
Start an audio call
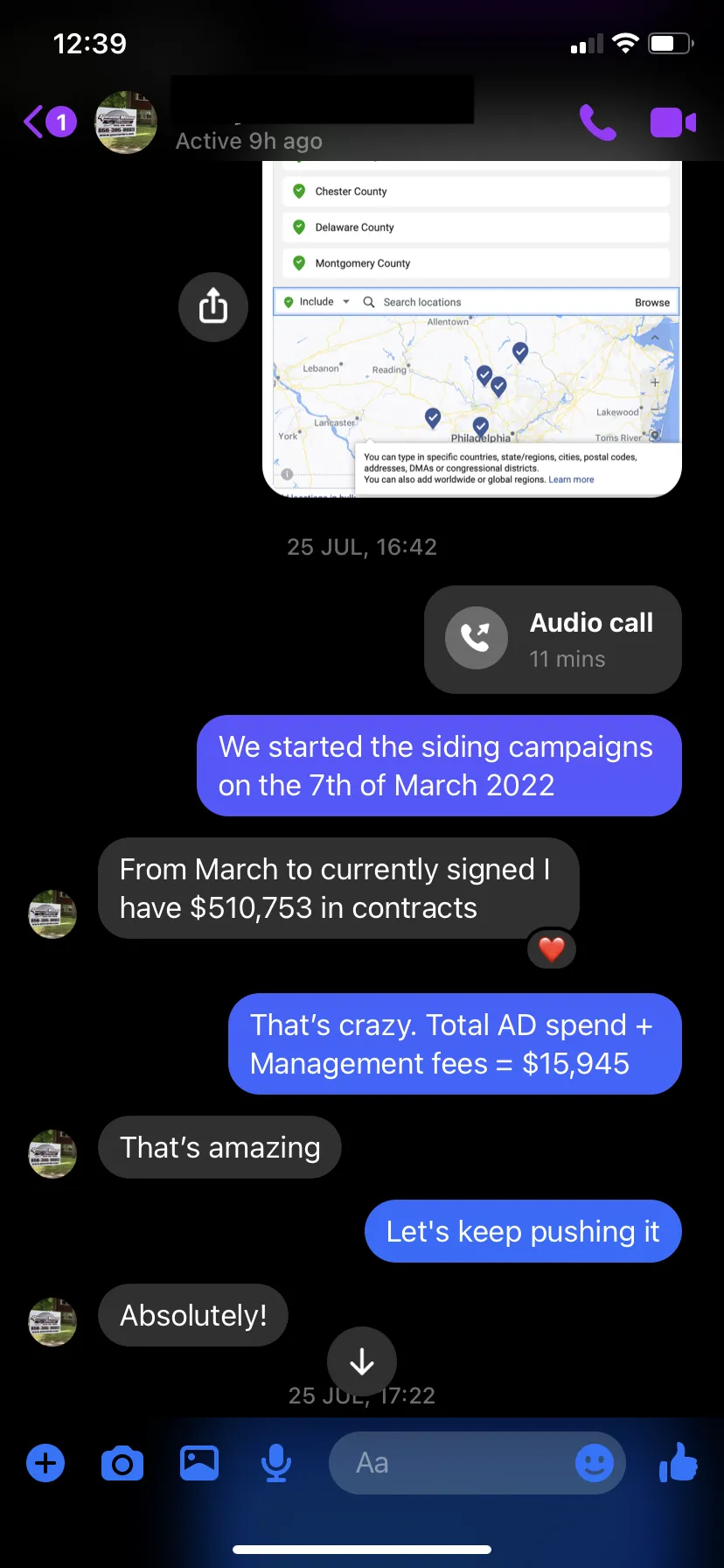[x=598, y=122]
